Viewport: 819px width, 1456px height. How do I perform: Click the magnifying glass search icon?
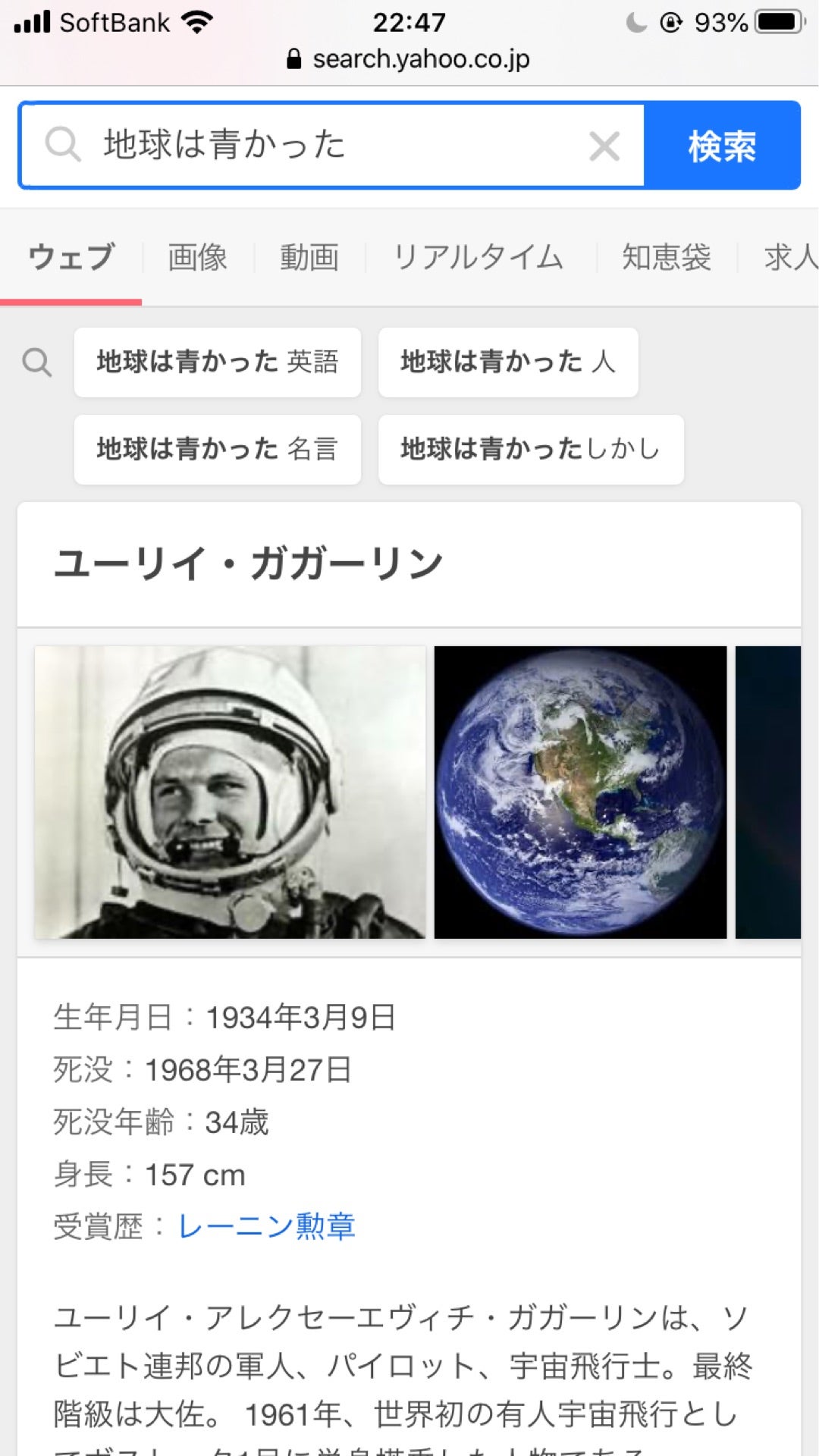coord(64,146)
